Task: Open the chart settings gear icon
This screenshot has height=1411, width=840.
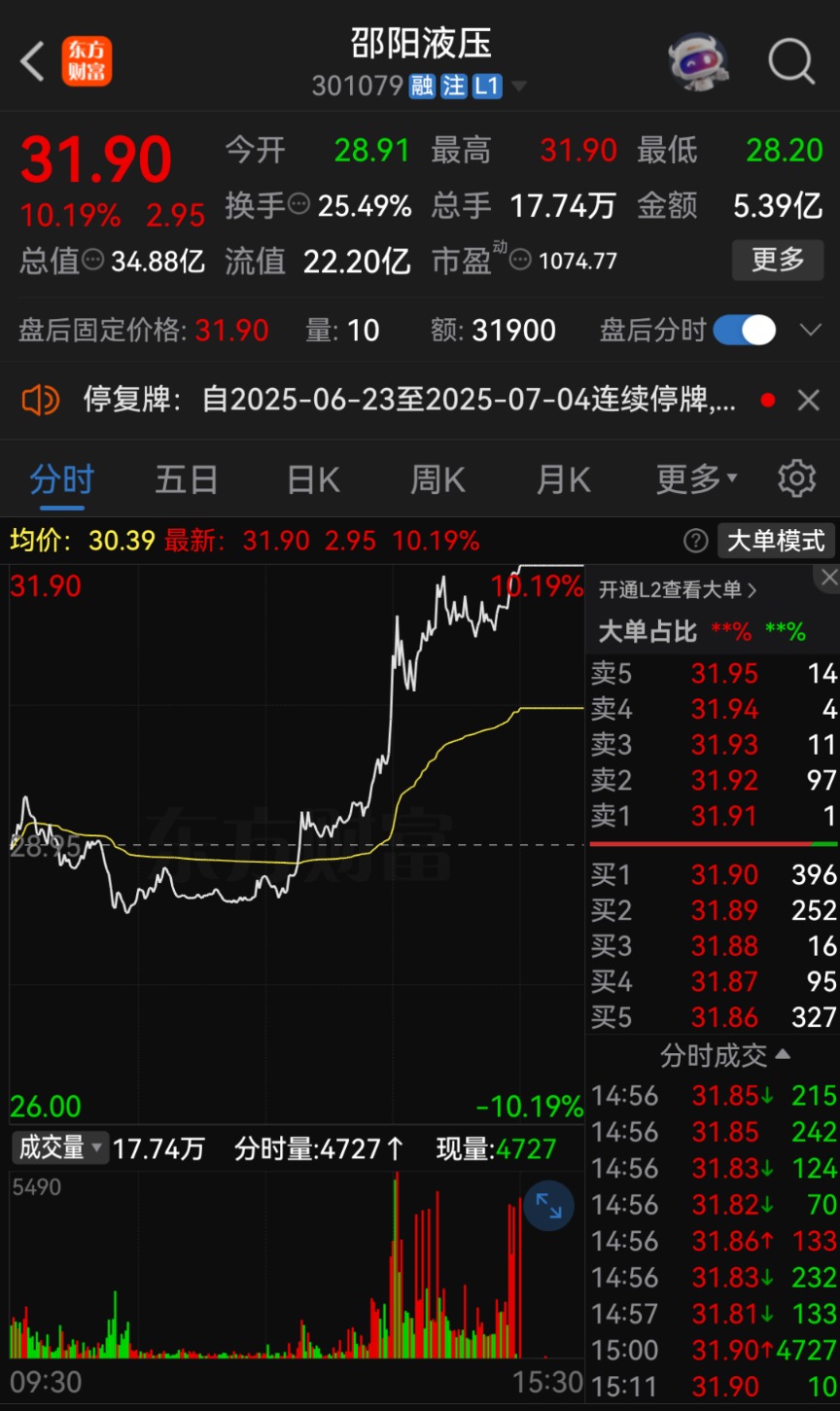Action: [x=797, y=478]
